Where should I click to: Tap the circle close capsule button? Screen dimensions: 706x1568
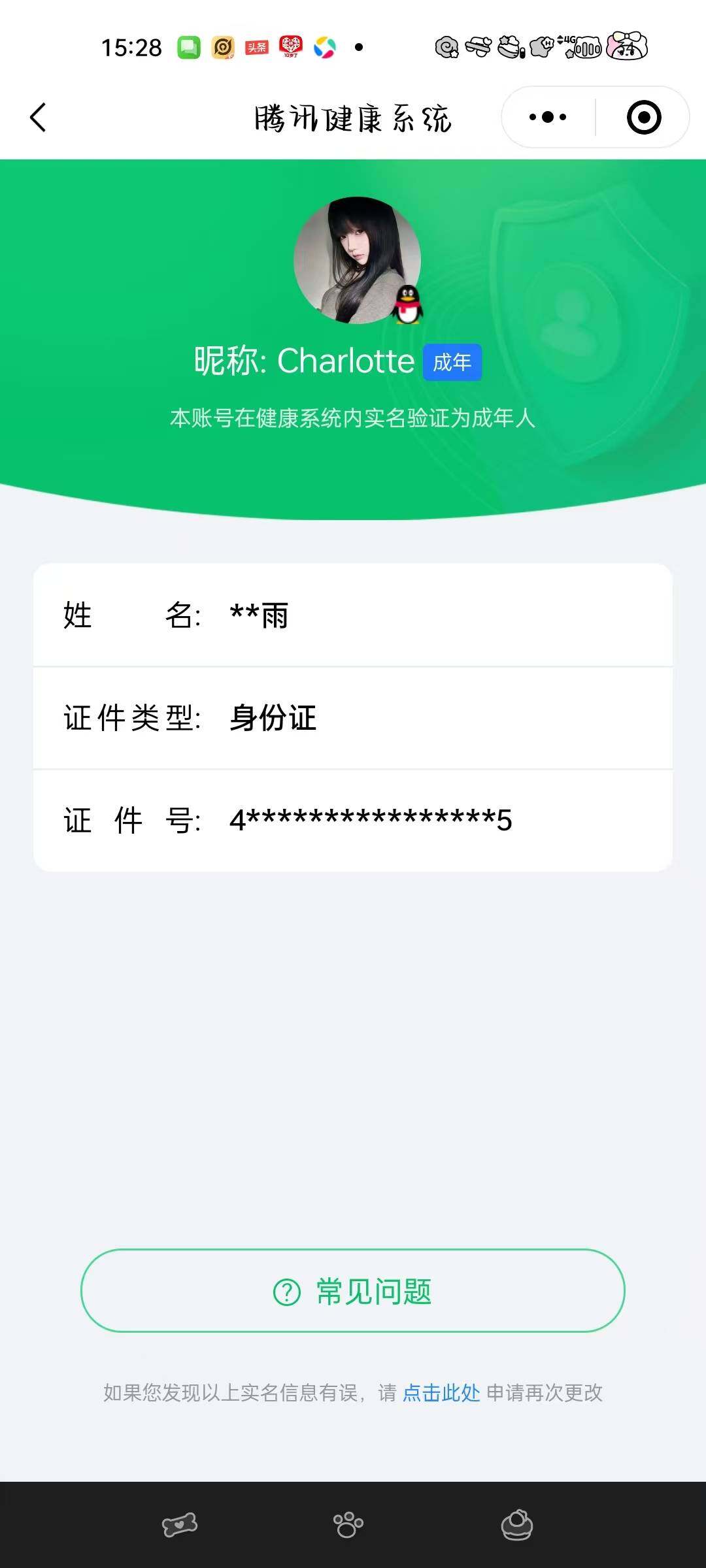644,118
